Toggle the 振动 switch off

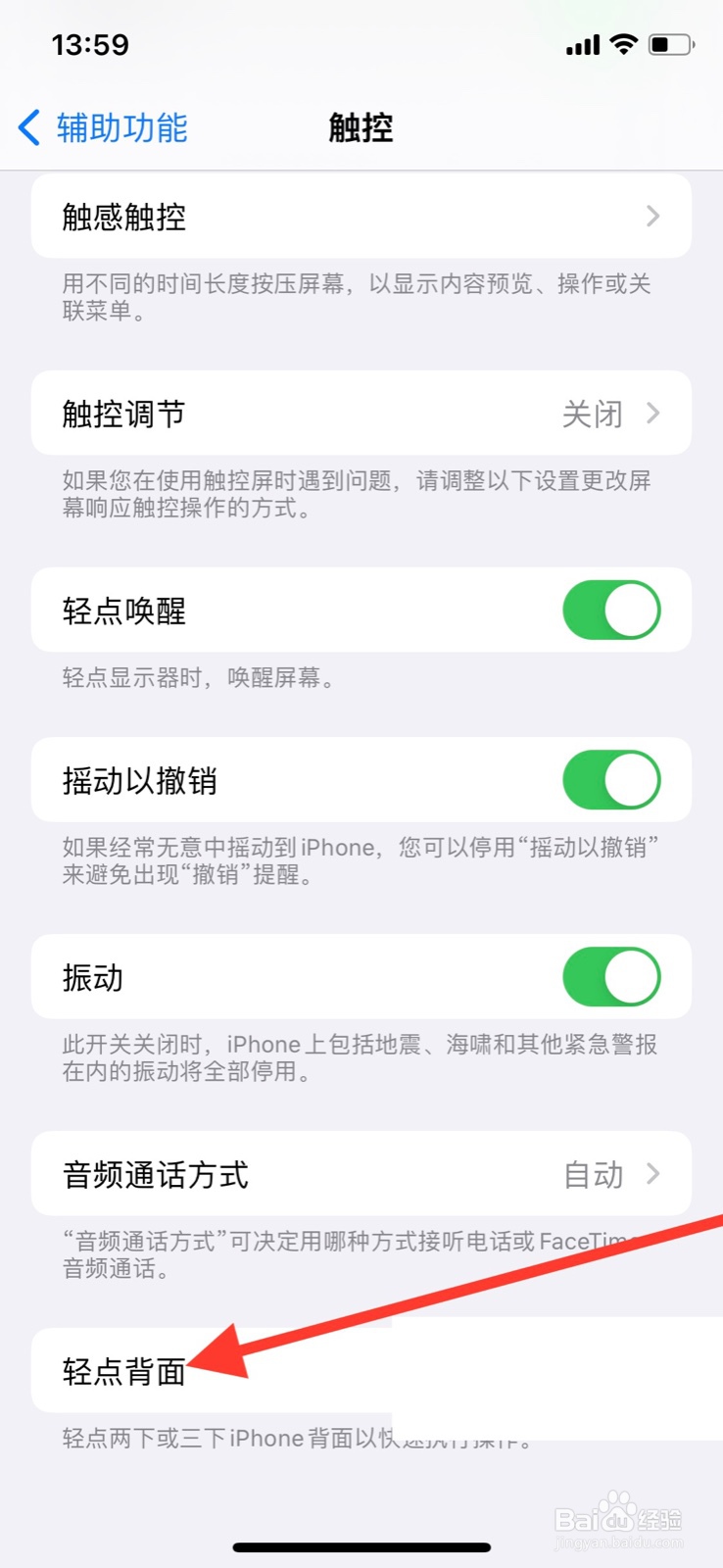pos(610,977)
